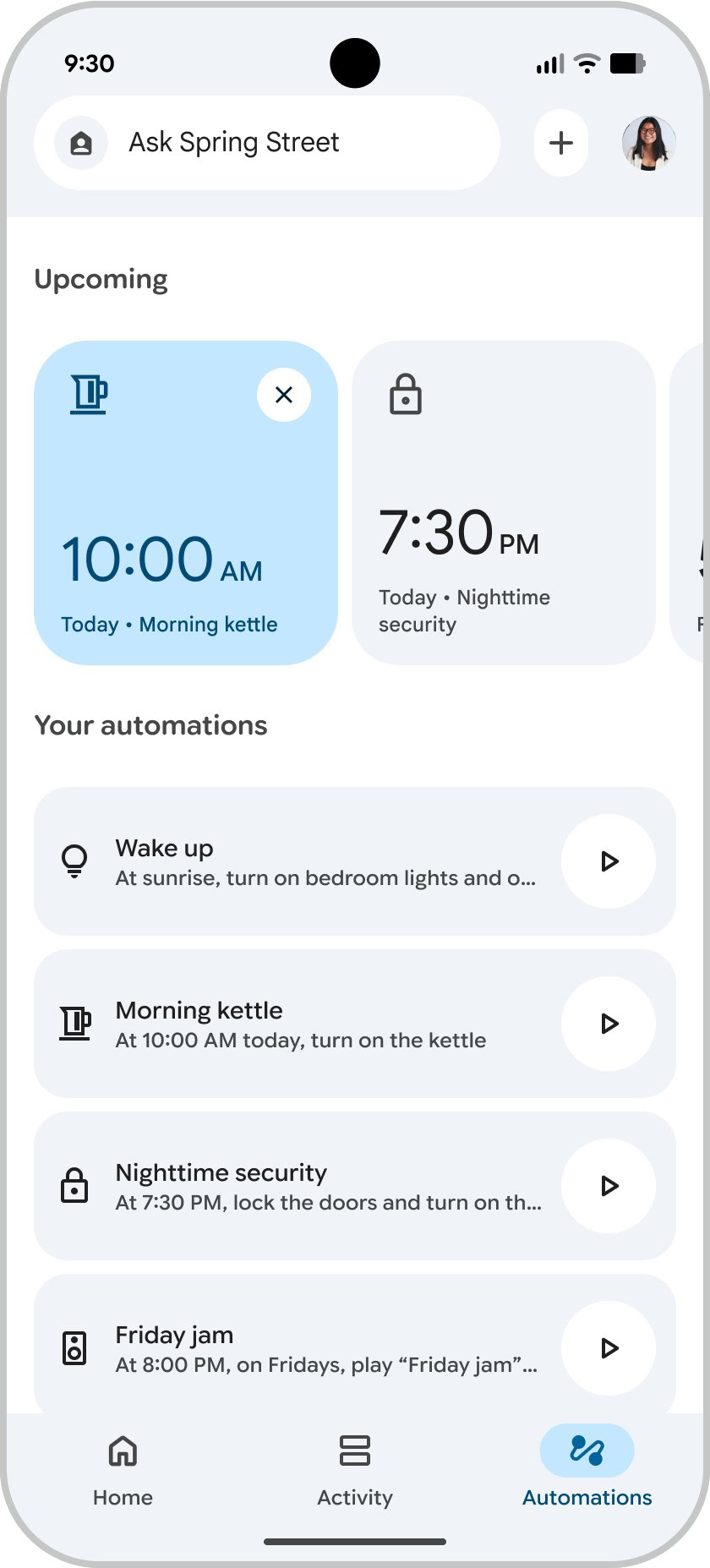710x1568 pixels.
Task: Open the Nighttime security automation row
Action: click(x=321, y=1186)
